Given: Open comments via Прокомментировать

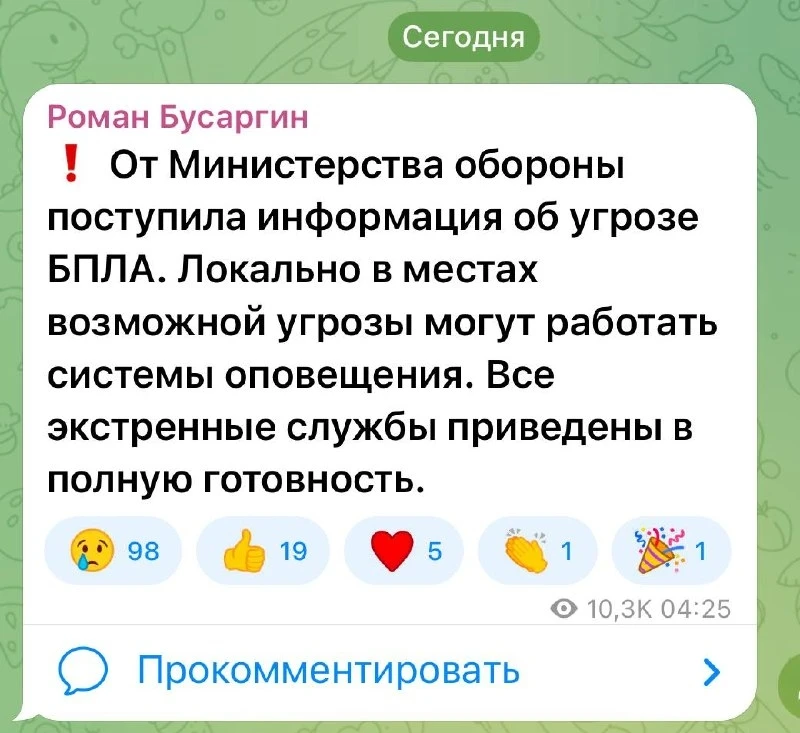Looking at the screenshot, I should [390, 670].
